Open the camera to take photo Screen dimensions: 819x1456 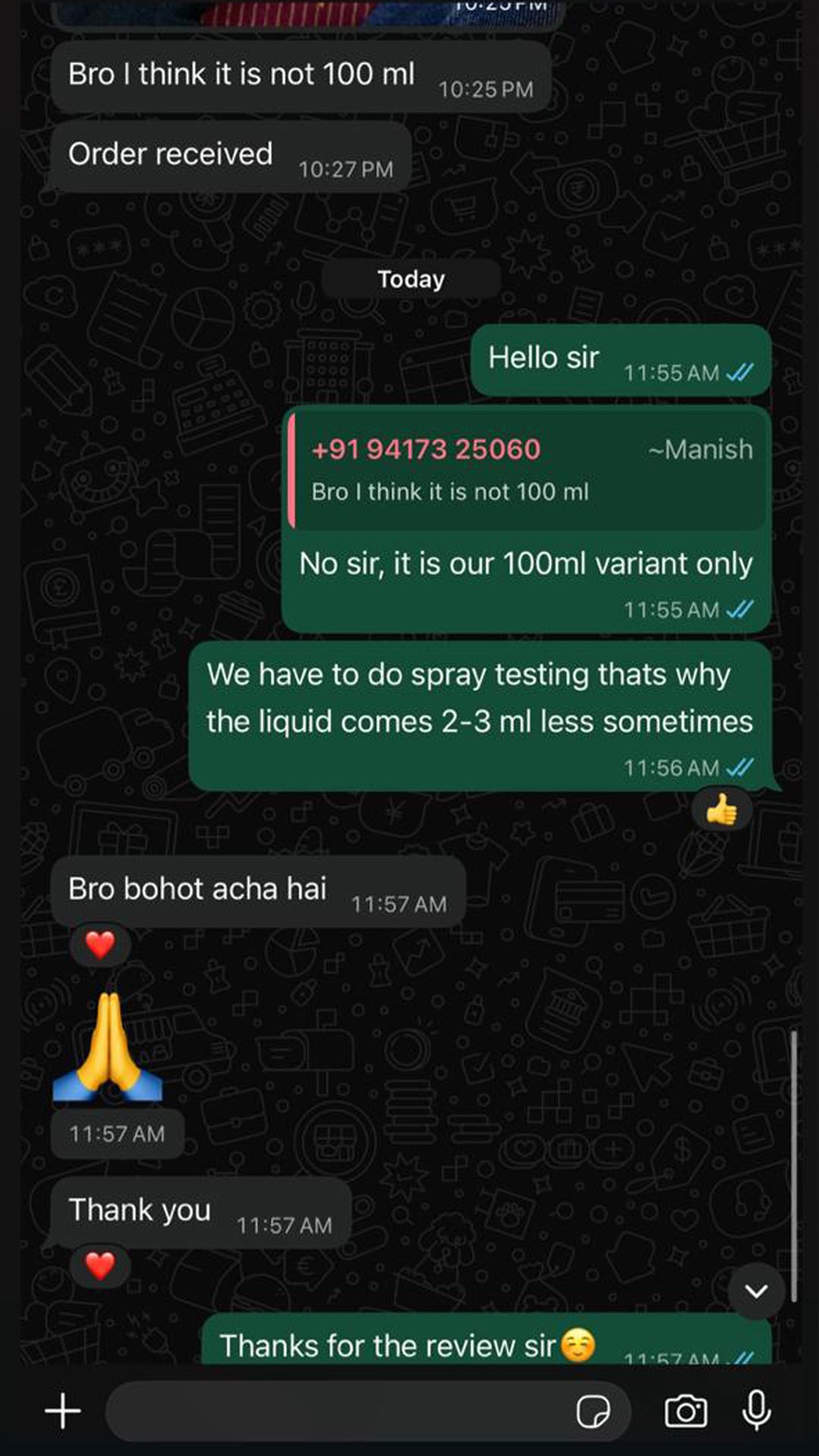pyautogui.click(x=686, y=1411)
